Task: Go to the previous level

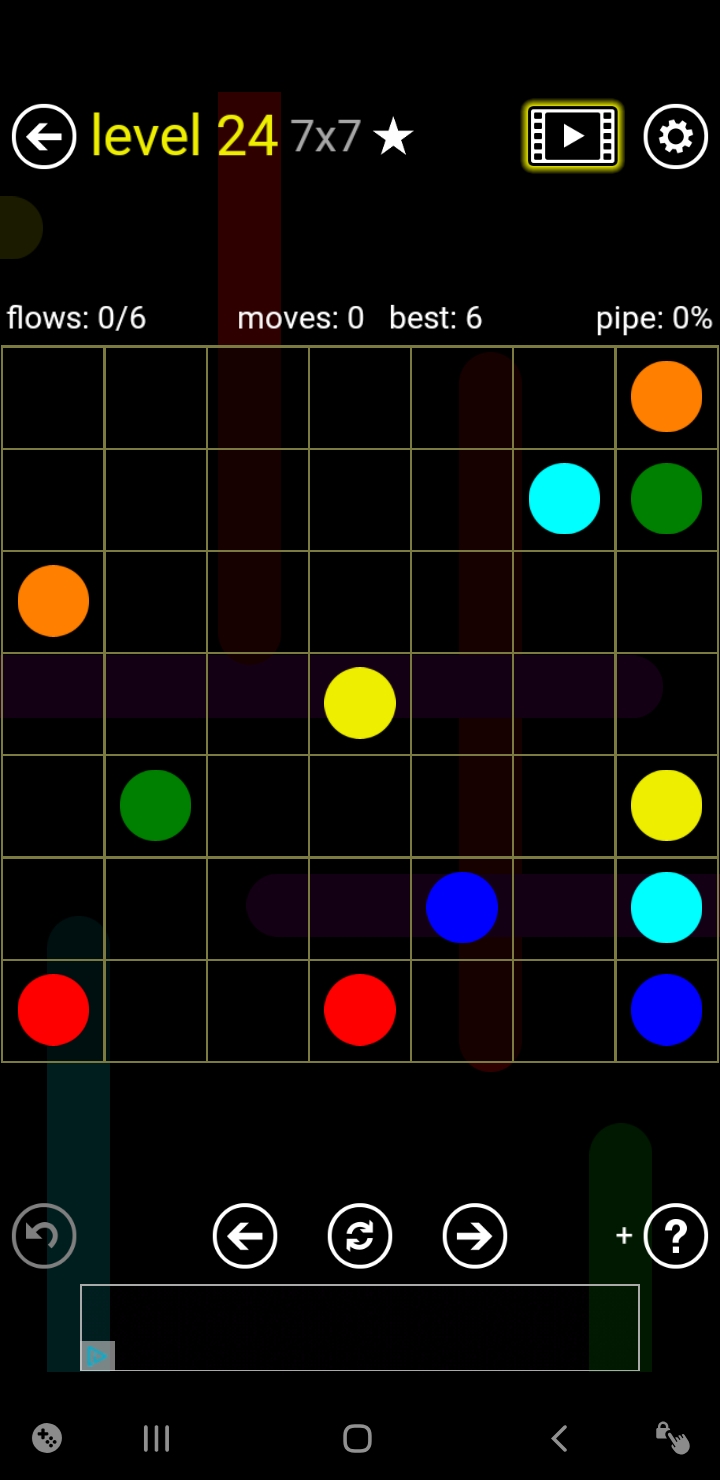Action: click(245, 1236)
